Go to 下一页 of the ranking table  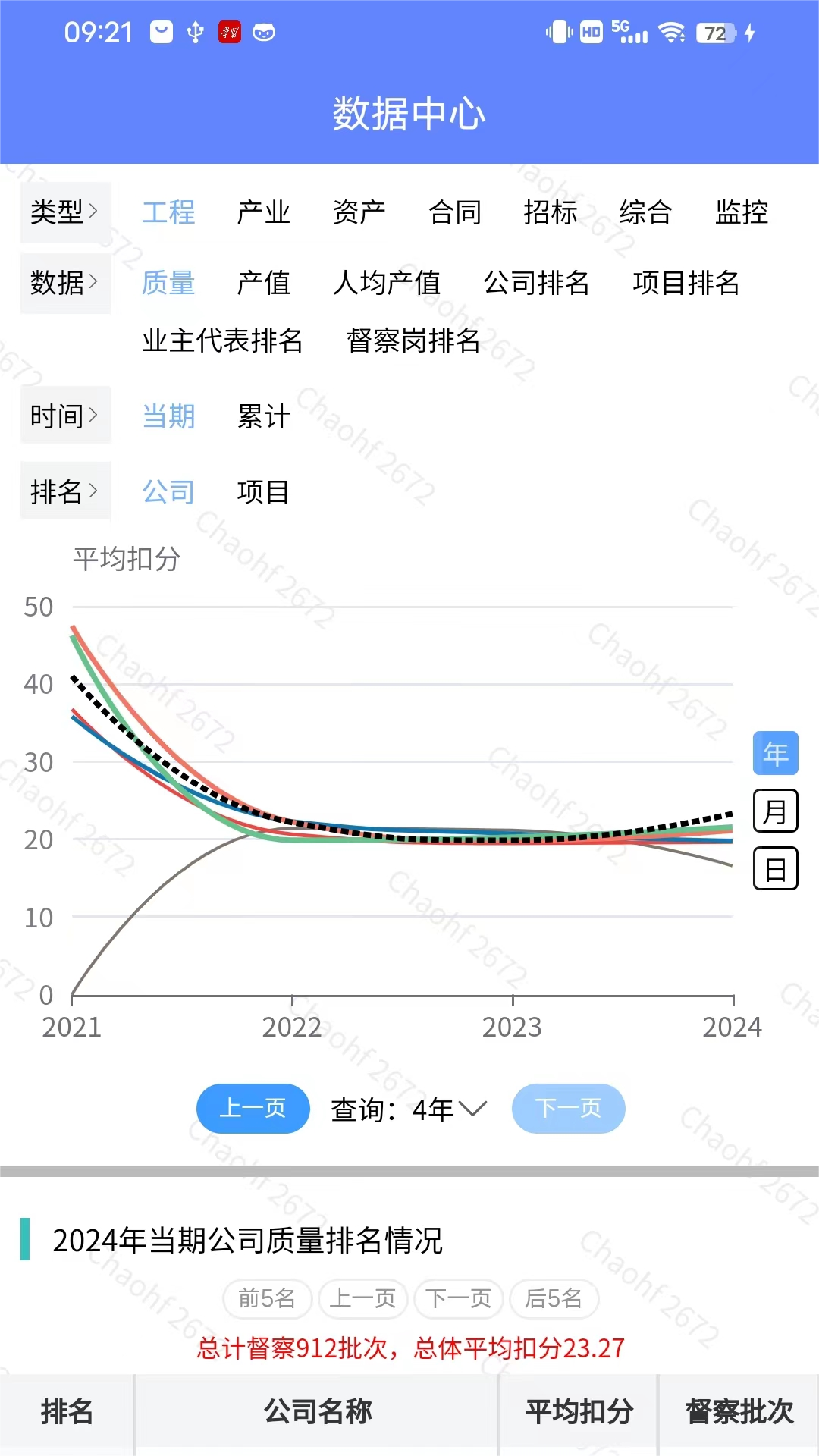[x=458, y=1298]
